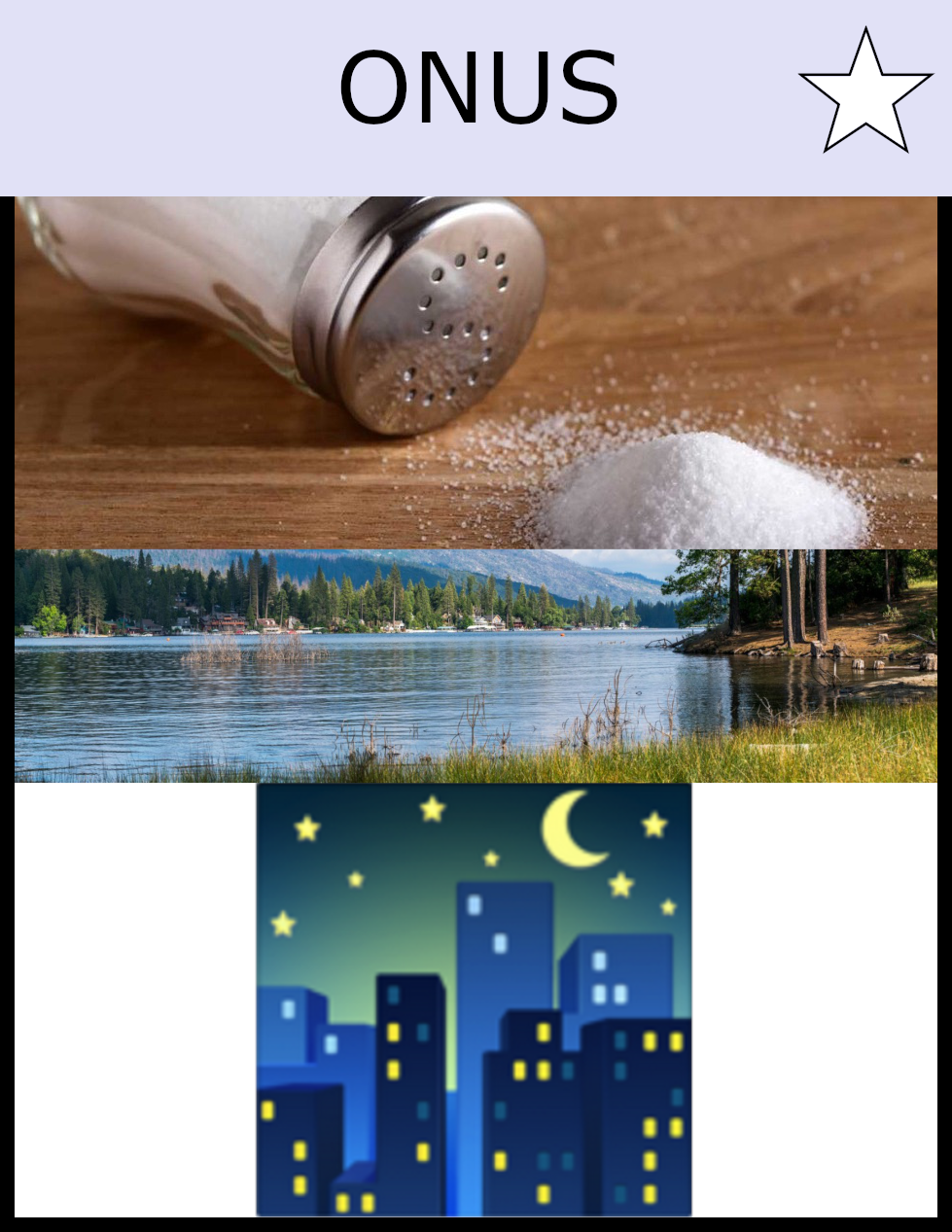Select the salt shaker picture
This screenshot has height=1232, width=952.
tap(476, 372)
